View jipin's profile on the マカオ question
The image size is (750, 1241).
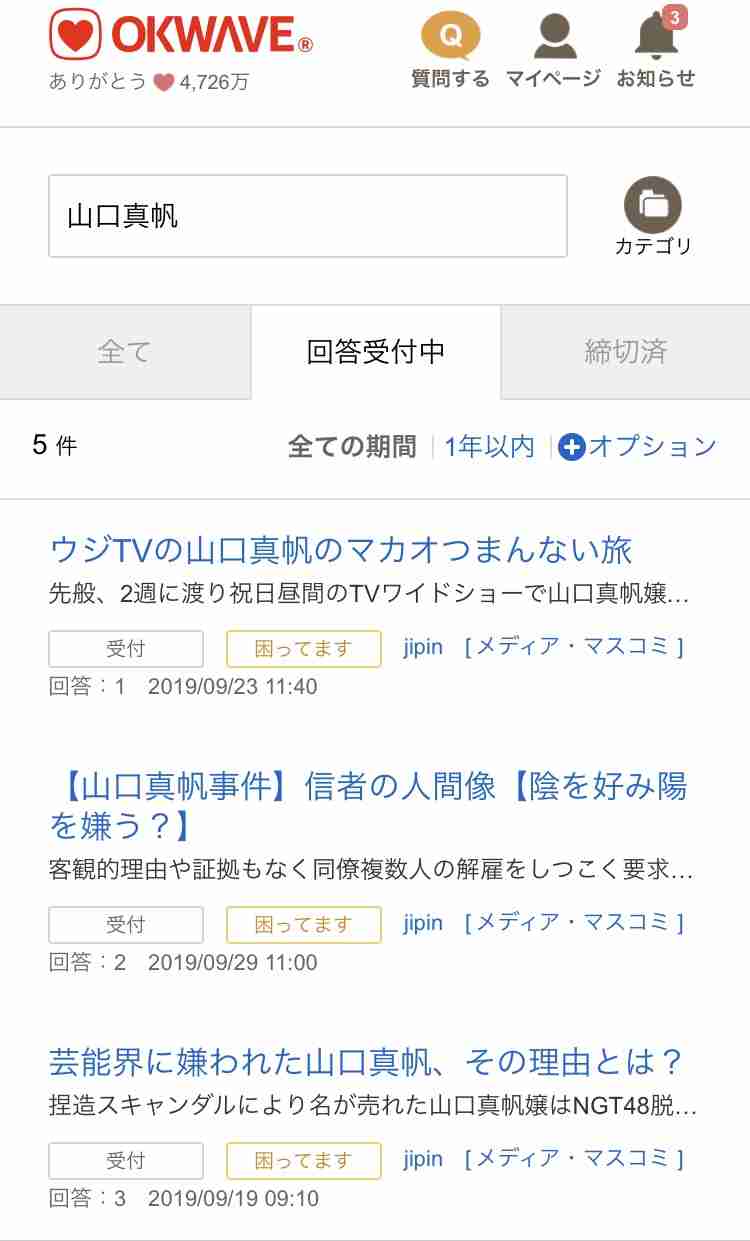[x=423, y=647]
